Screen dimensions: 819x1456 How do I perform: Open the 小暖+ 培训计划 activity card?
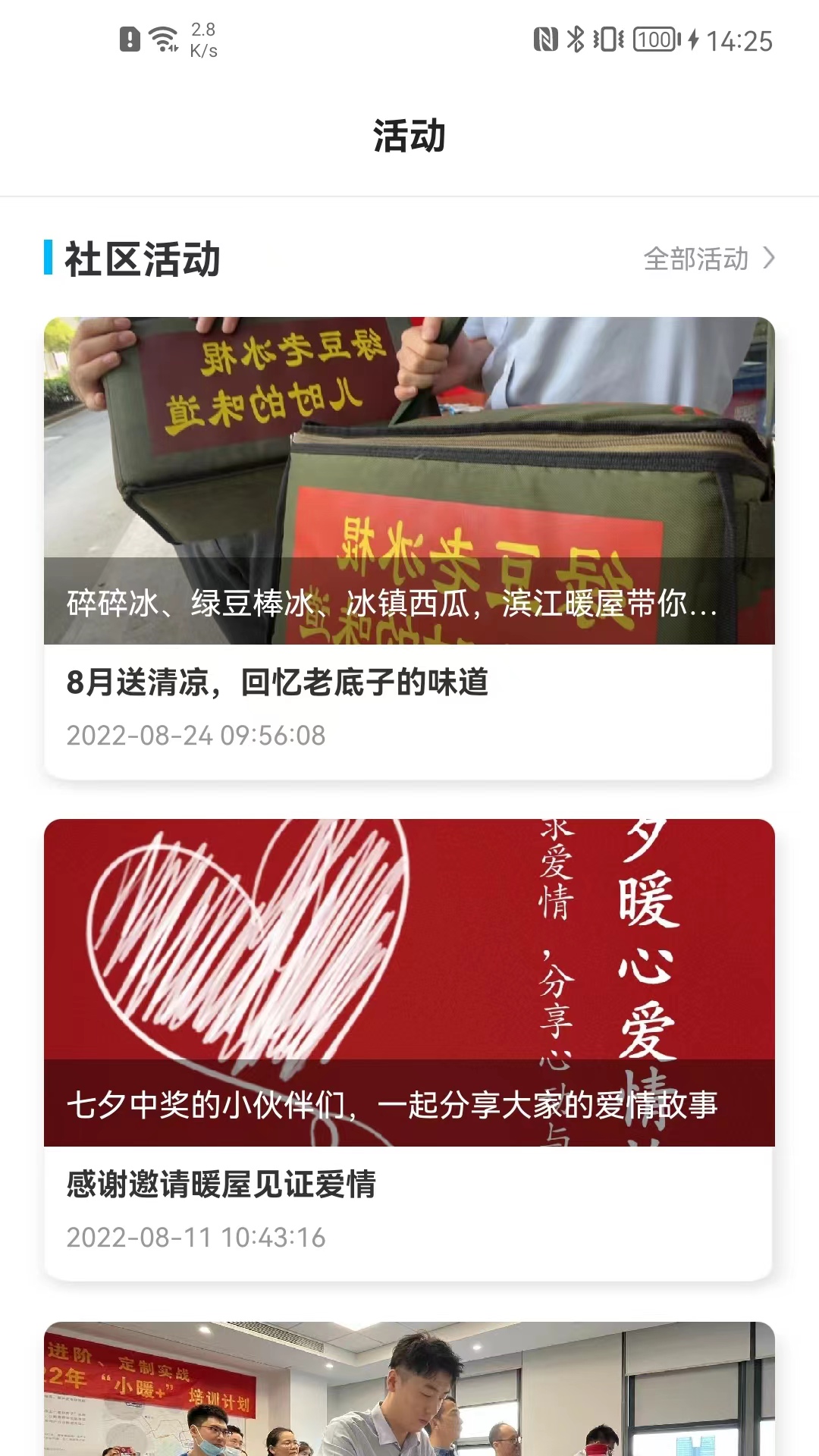click(x=409, y=1389)
